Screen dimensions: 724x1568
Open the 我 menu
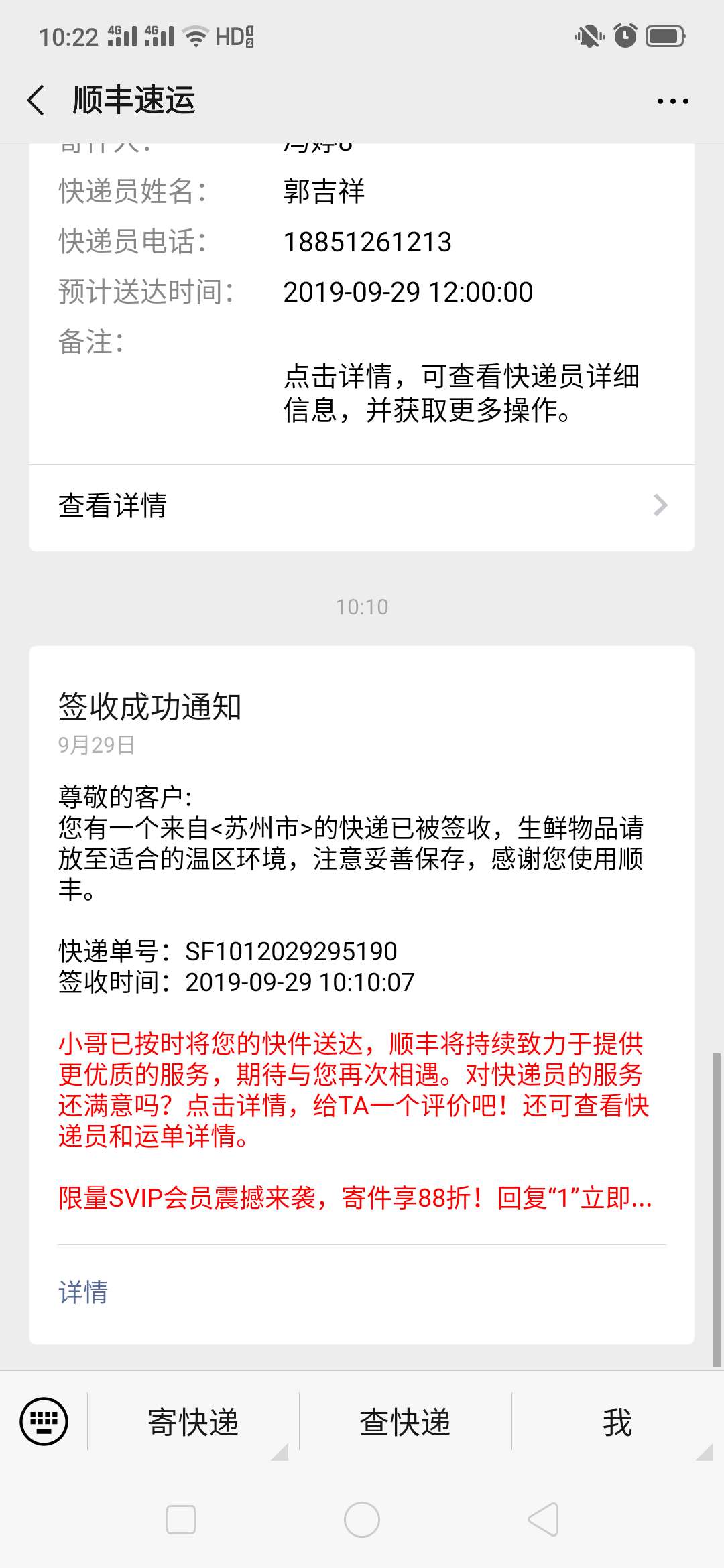[617, 1421]
